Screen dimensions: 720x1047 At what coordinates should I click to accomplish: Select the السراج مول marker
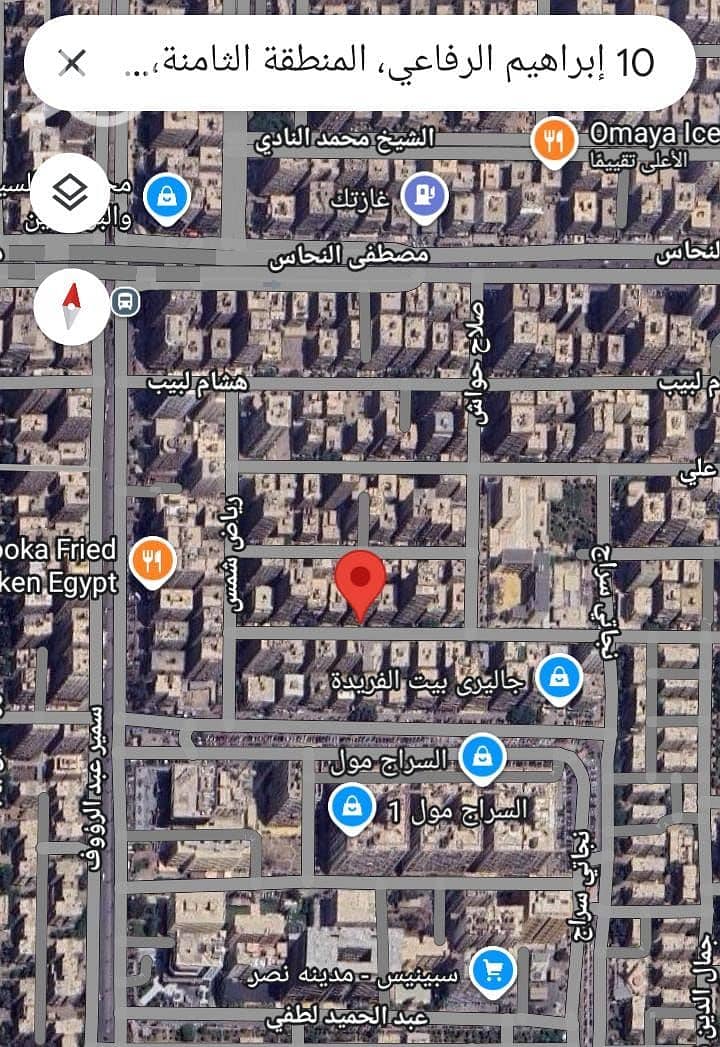click(x=483, y=758)
